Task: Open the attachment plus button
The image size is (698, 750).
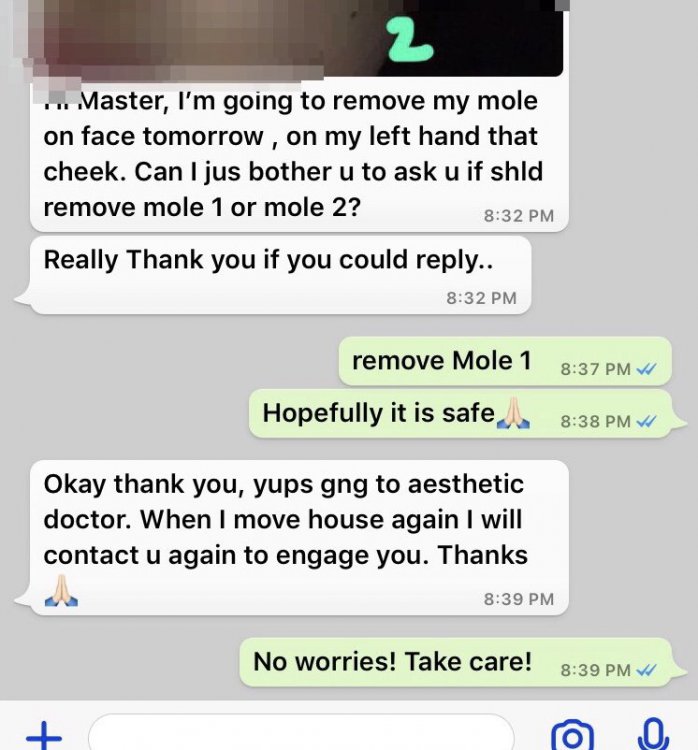Action: 43,737
